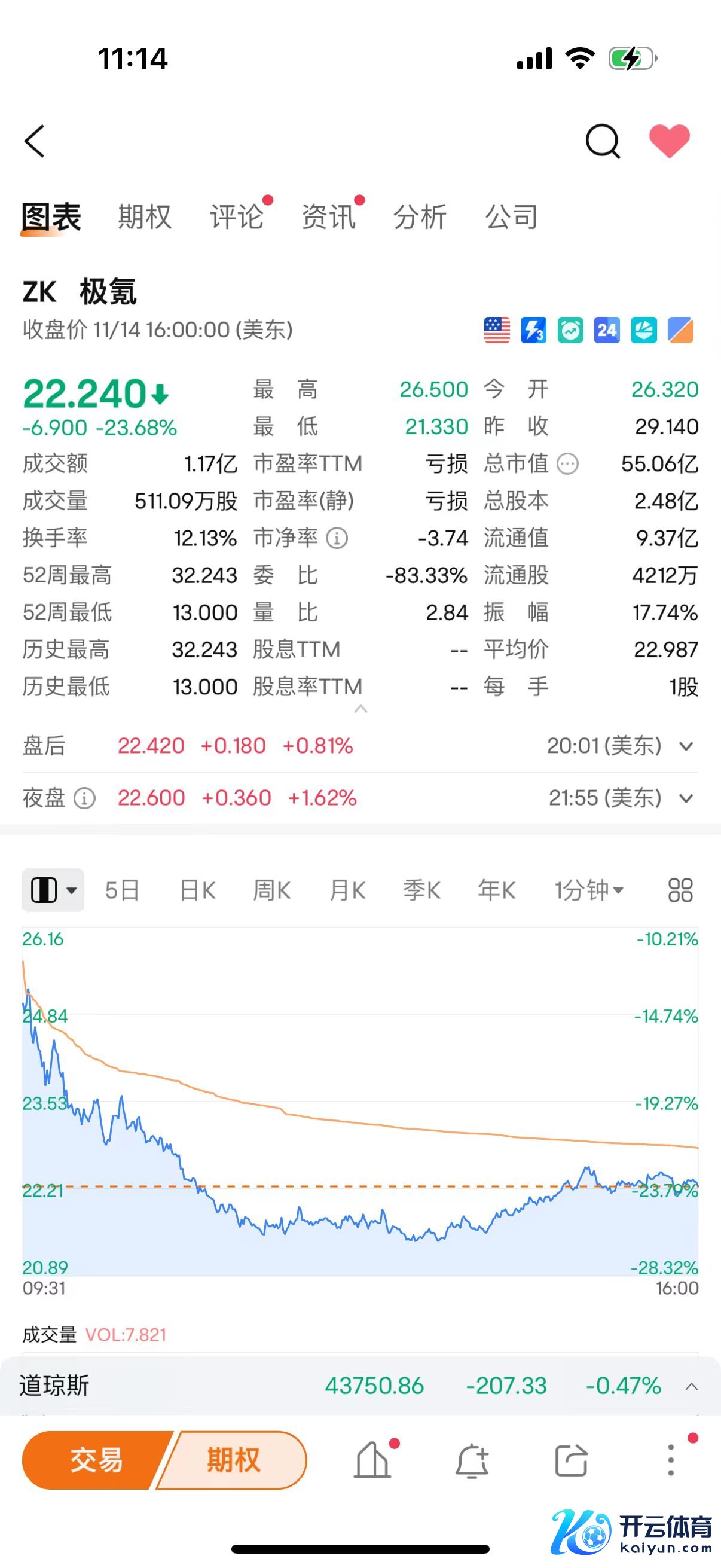Remove ZK from favorites via the heart
721x1568 pixels.
(x=669, y=141)
